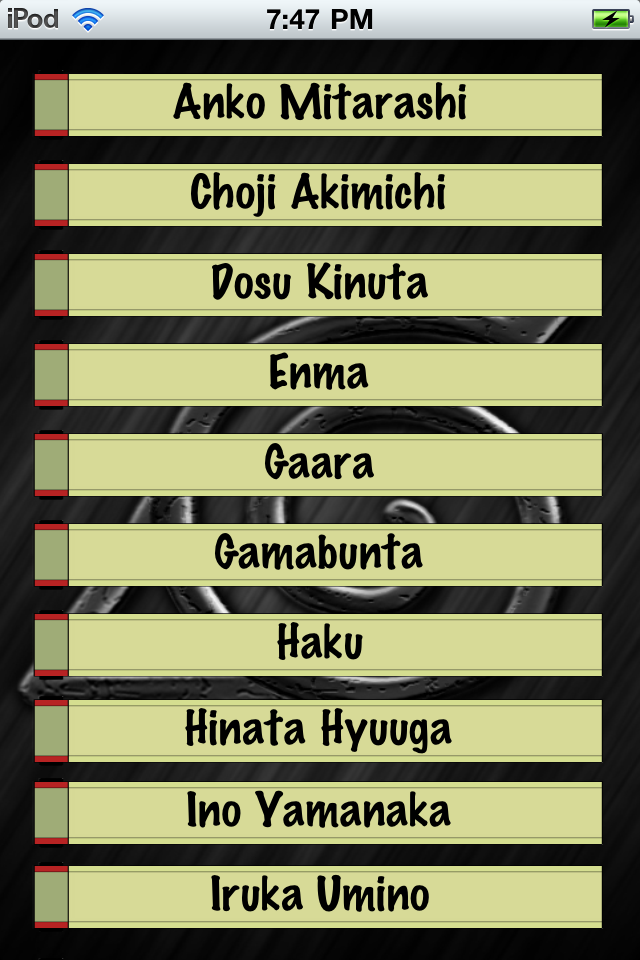
Task: Select Haku from the list
Action: 319,644
